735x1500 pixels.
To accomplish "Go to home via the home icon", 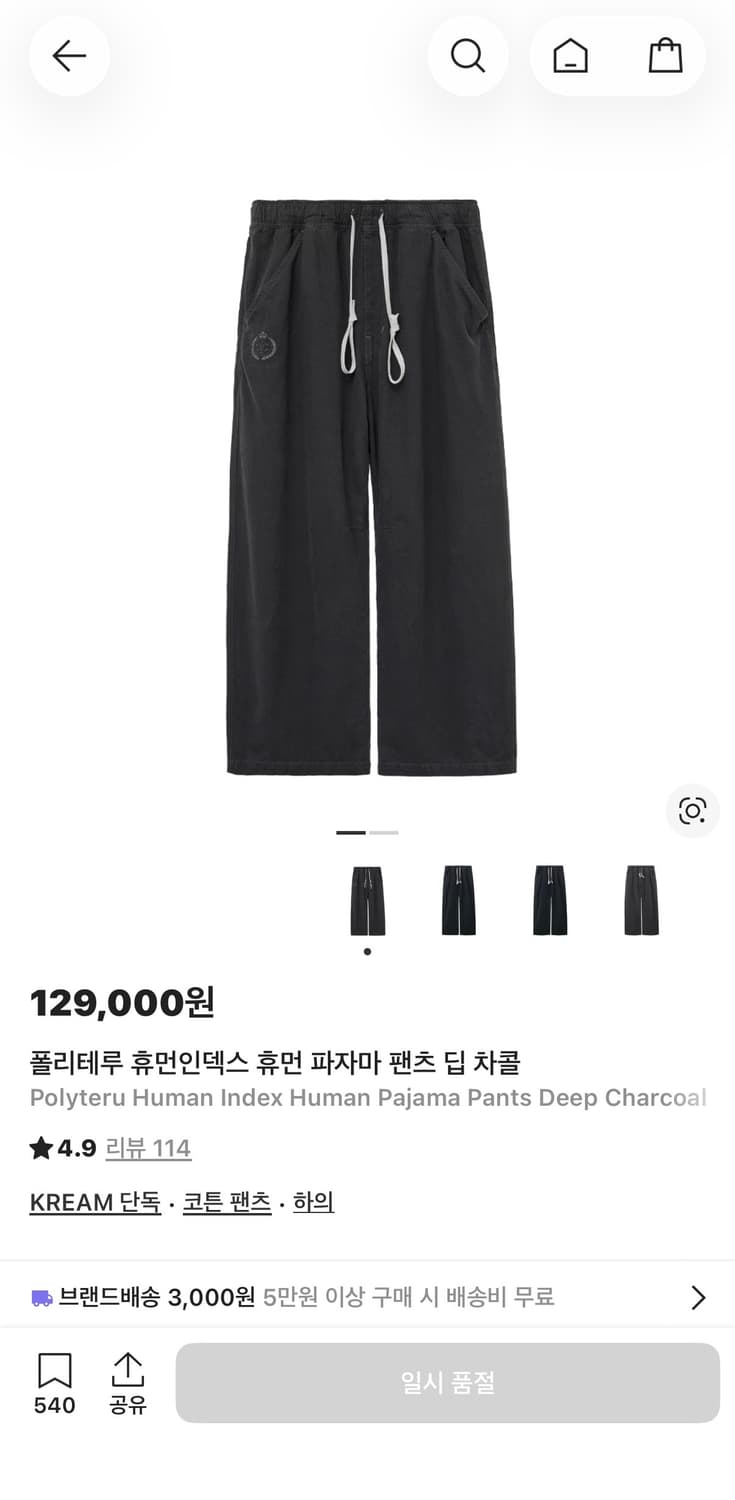I will pos(569,56).
